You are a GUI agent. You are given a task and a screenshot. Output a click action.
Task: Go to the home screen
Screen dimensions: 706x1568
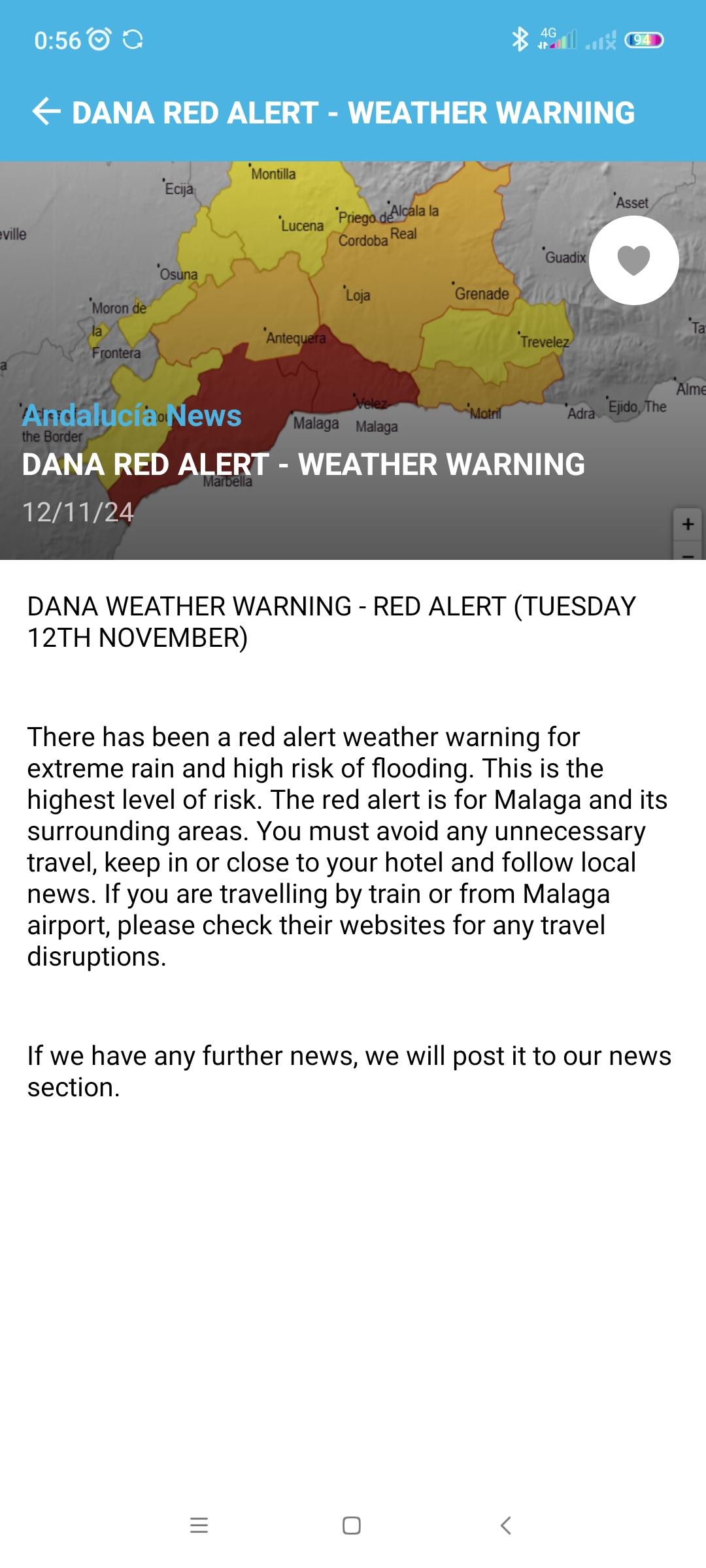352,1526
